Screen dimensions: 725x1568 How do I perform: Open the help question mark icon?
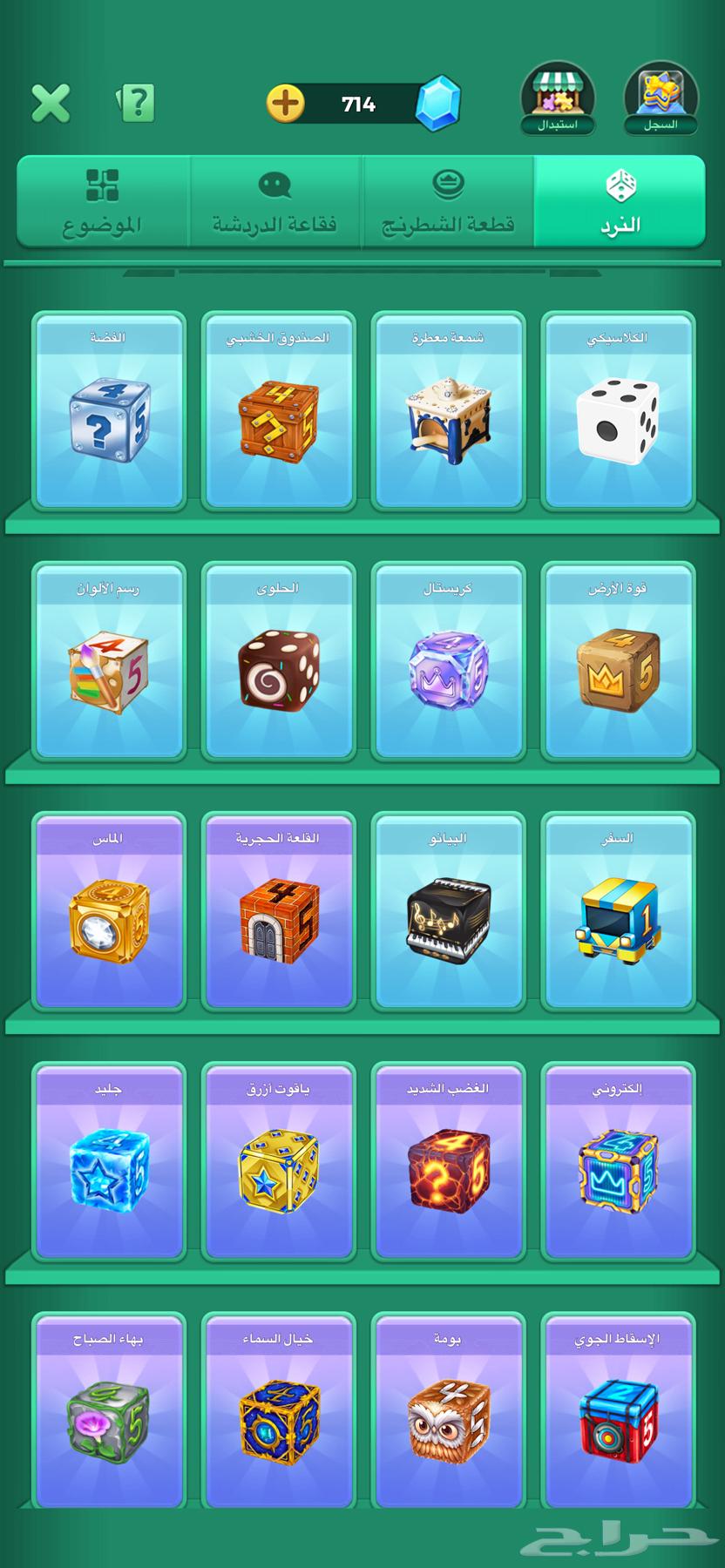pos(136,104)
